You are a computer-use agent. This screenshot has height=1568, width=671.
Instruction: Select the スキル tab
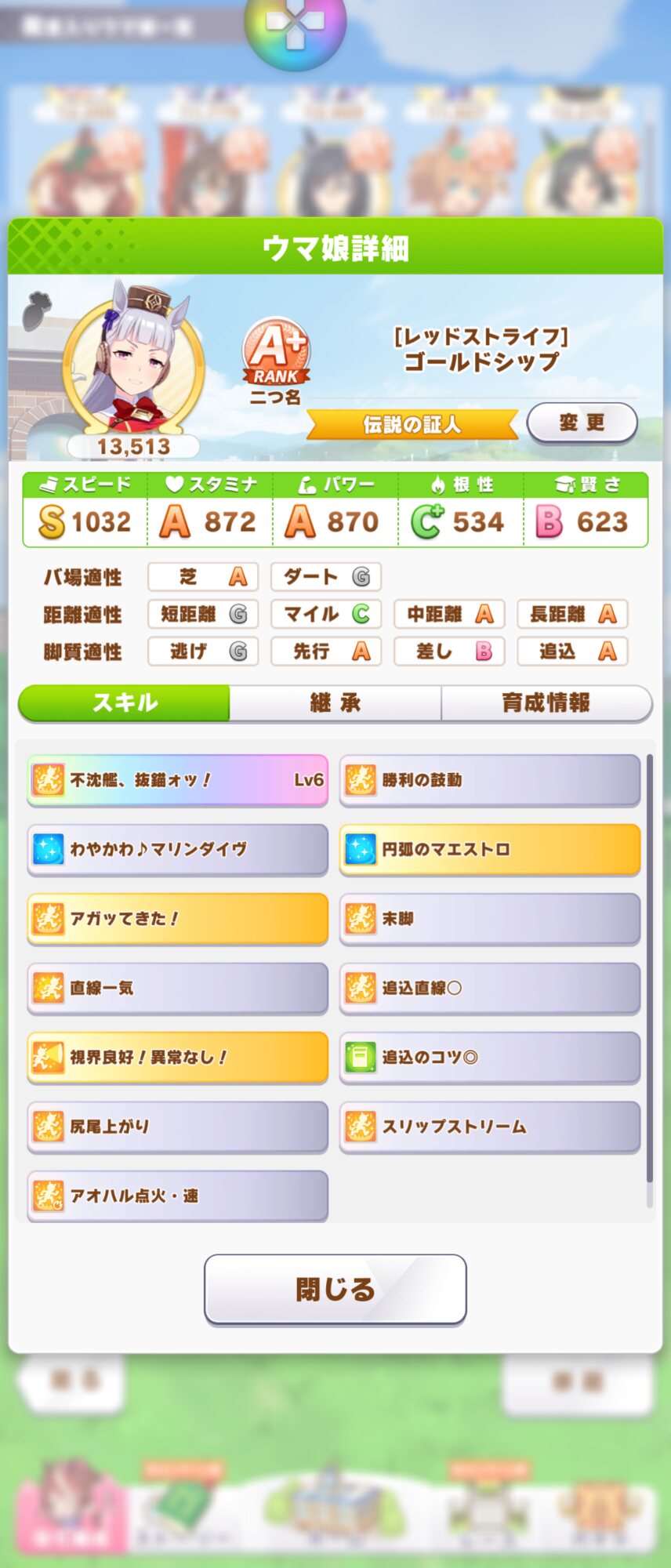[x=125, y=702]
